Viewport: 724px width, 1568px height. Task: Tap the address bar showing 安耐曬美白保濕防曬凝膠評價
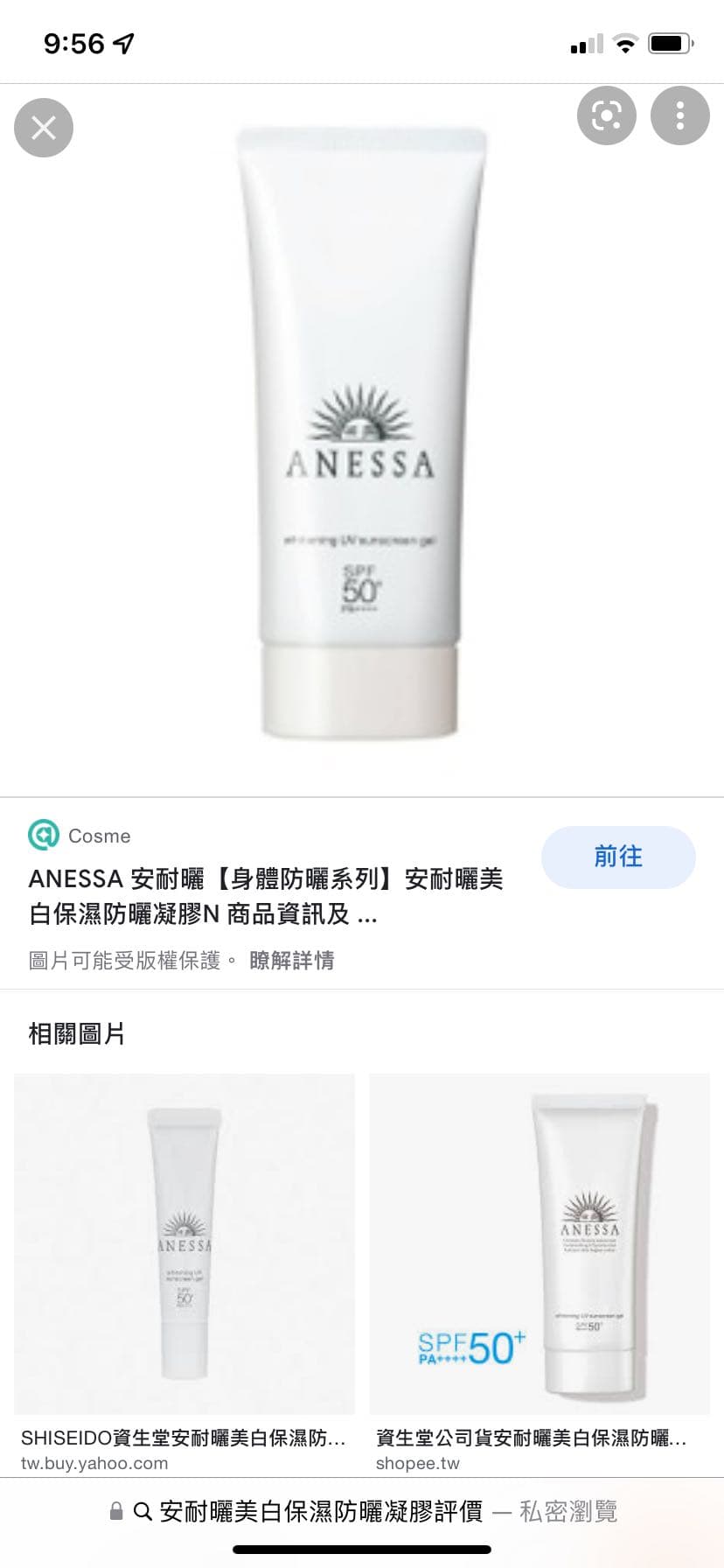362,1511
